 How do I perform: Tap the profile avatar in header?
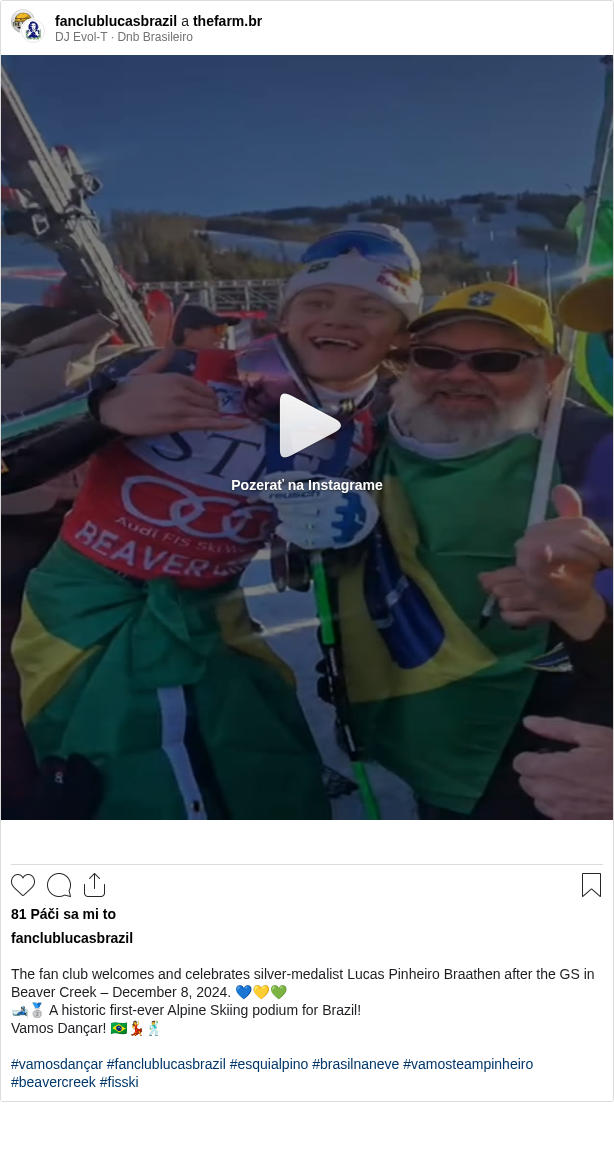pos(27,26)
